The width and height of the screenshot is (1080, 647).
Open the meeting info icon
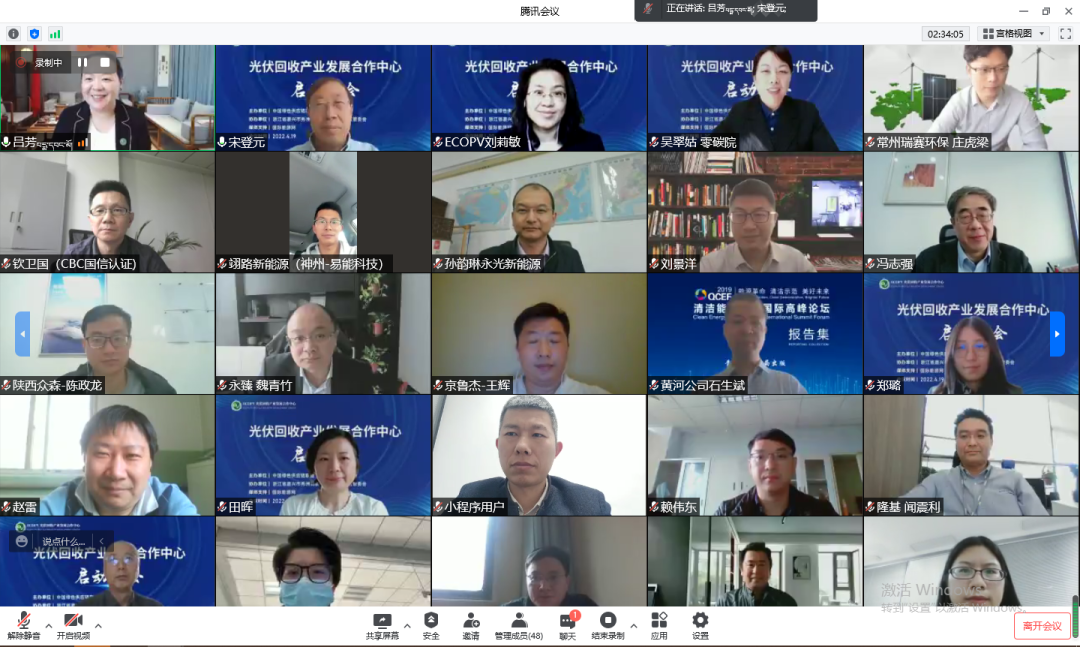pos(14,34)
